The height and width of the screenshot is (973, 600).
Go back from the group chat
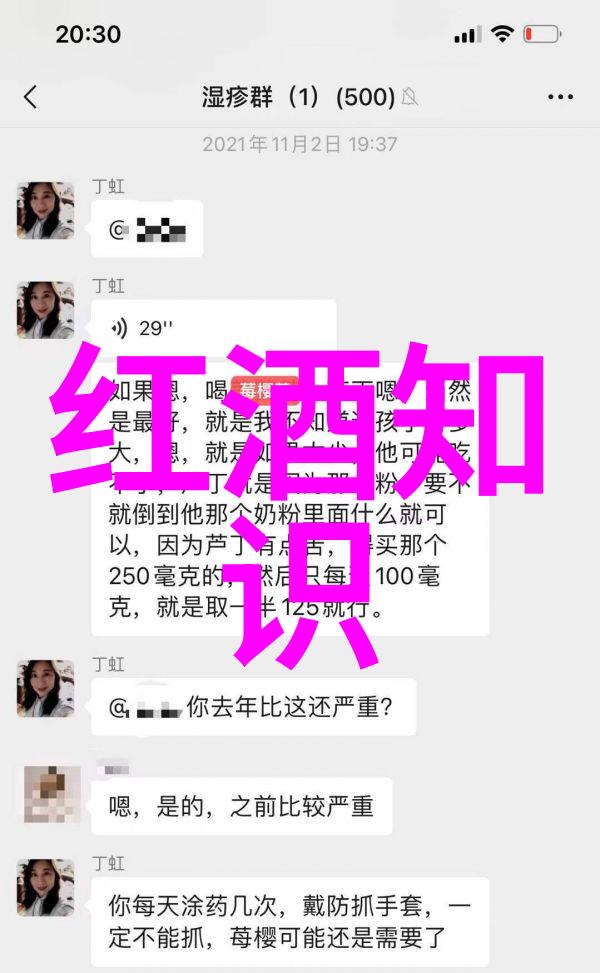click(30, 97)
